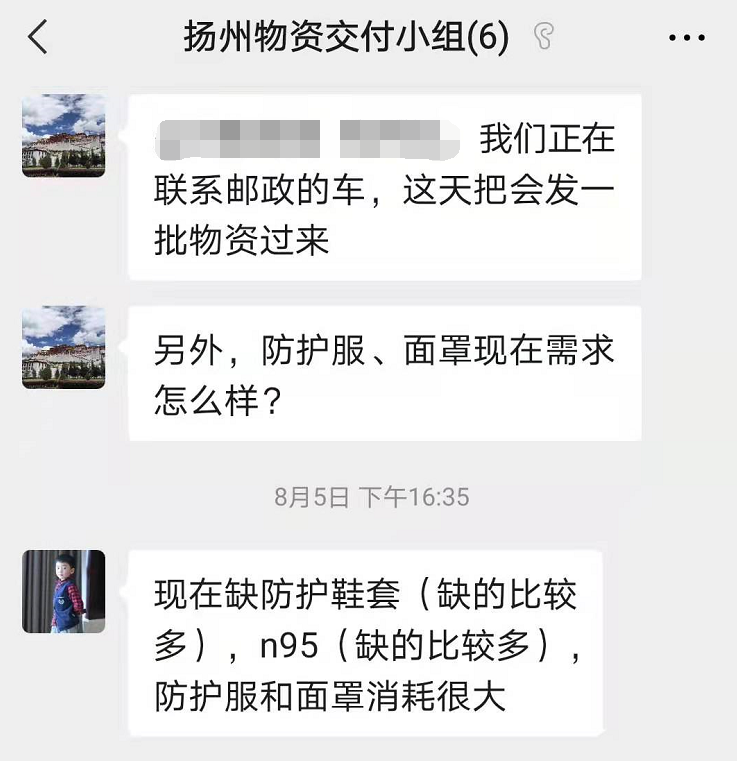
Task: Open the three-dot group chat menu
Action: coord(686,38)
